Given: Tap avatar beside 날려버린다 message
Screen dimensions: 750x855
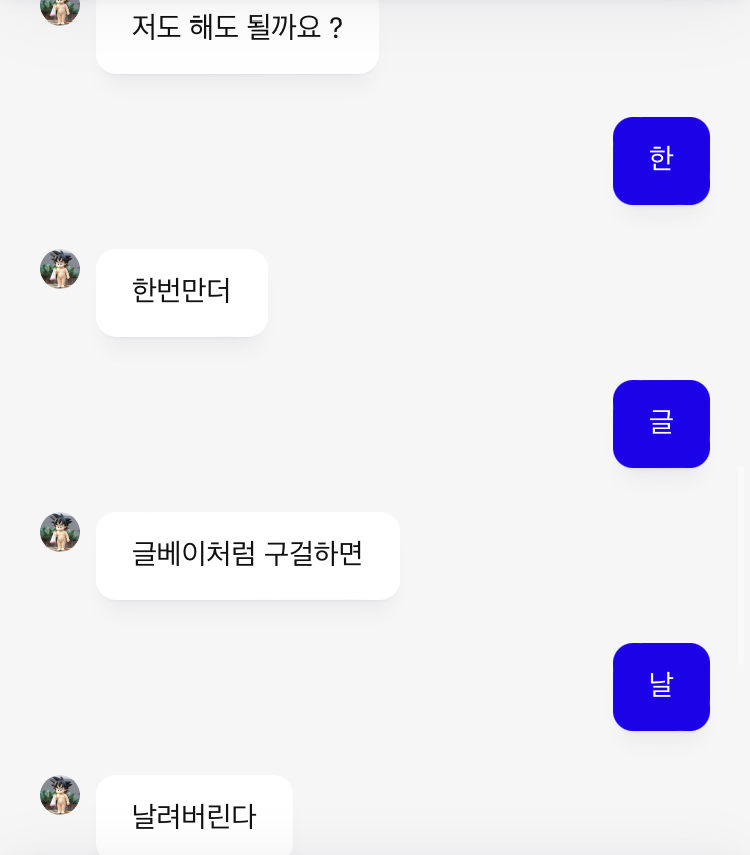Looking at the screenshot, I should (60, 795).
